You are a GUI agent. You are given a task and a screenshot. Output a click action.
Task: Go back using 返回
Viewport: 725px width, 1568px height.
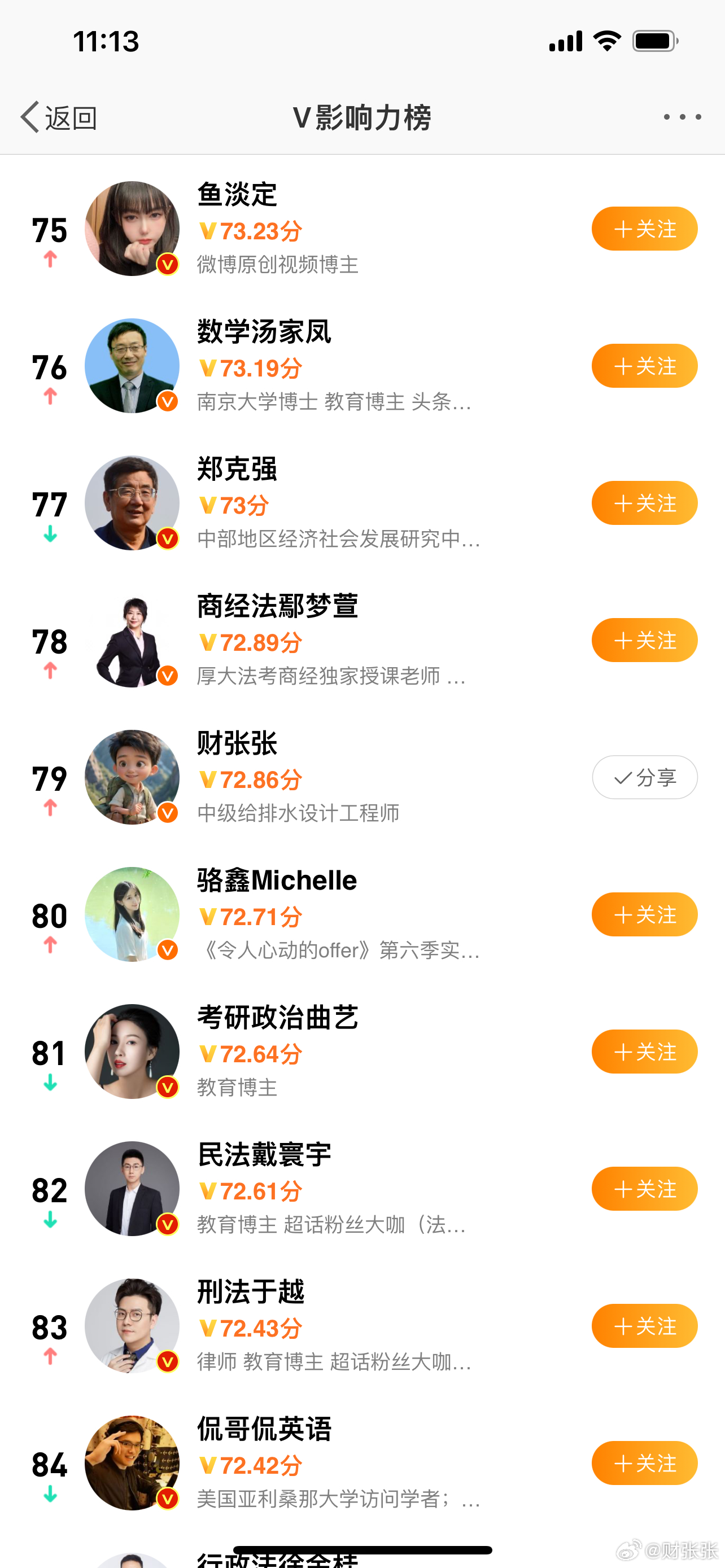point(58,117)
